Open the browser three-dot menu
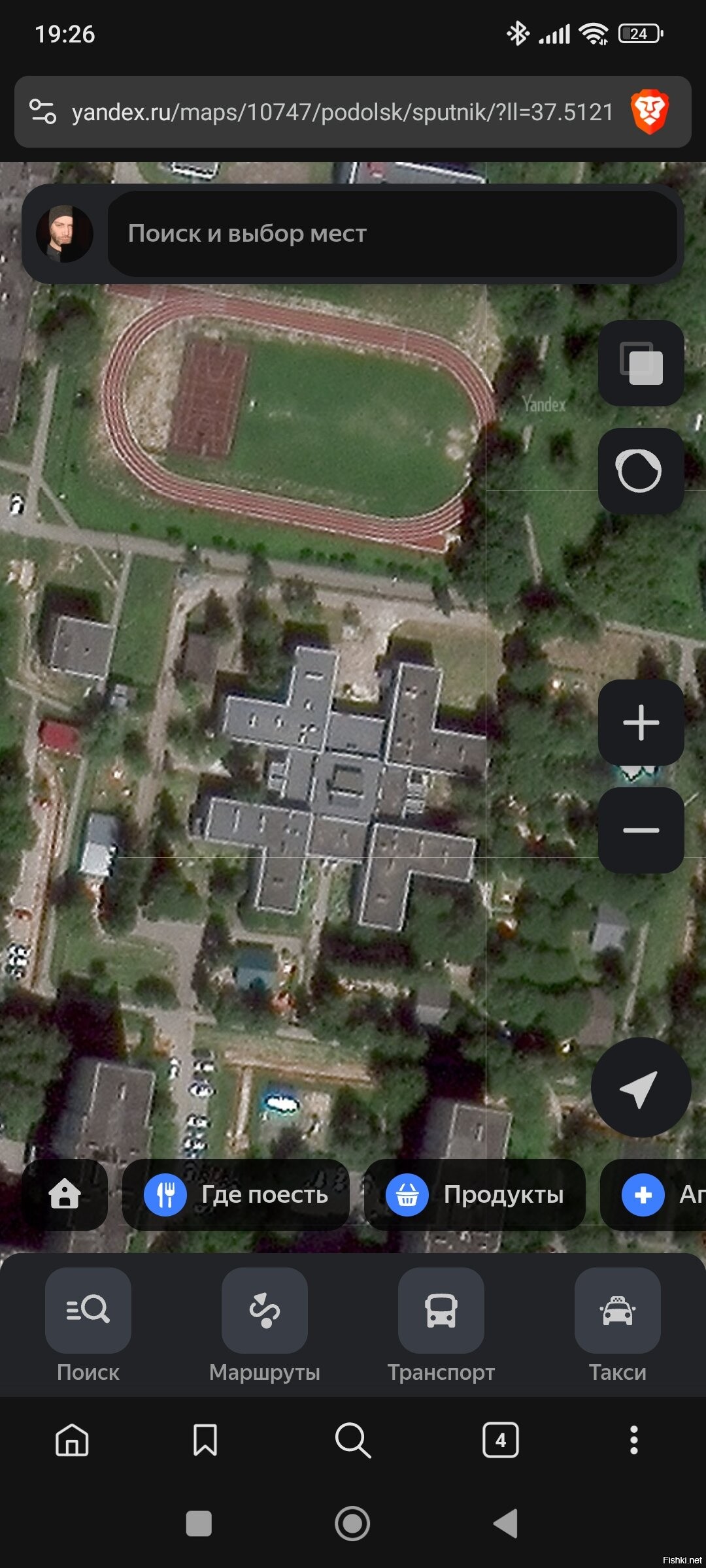The width and height of the screenshot is (706, 1568). pos(633,1440)
